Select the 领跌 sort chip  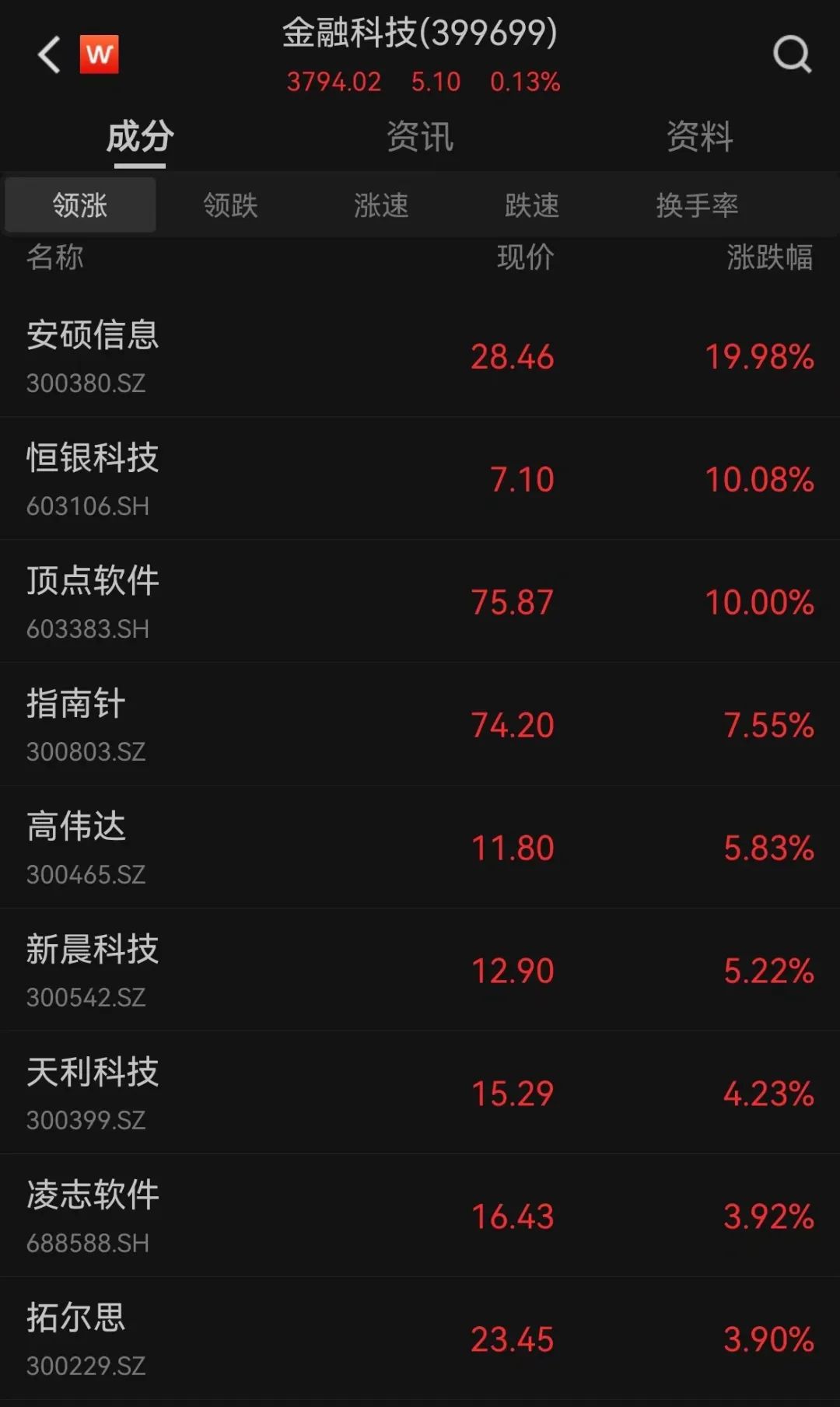pyautogui.click(x=230, y=205)
